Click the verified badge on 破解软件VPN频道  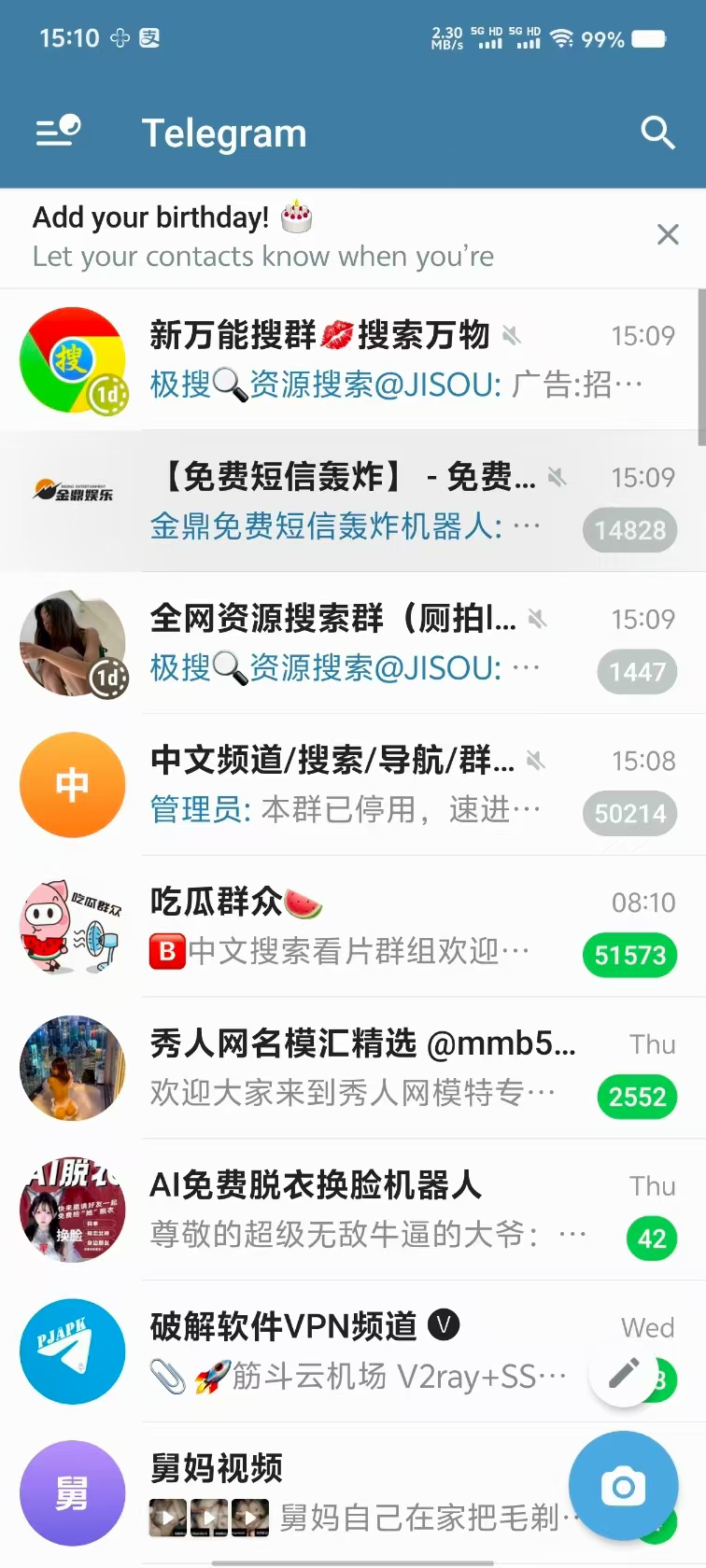click(445, 1324)
